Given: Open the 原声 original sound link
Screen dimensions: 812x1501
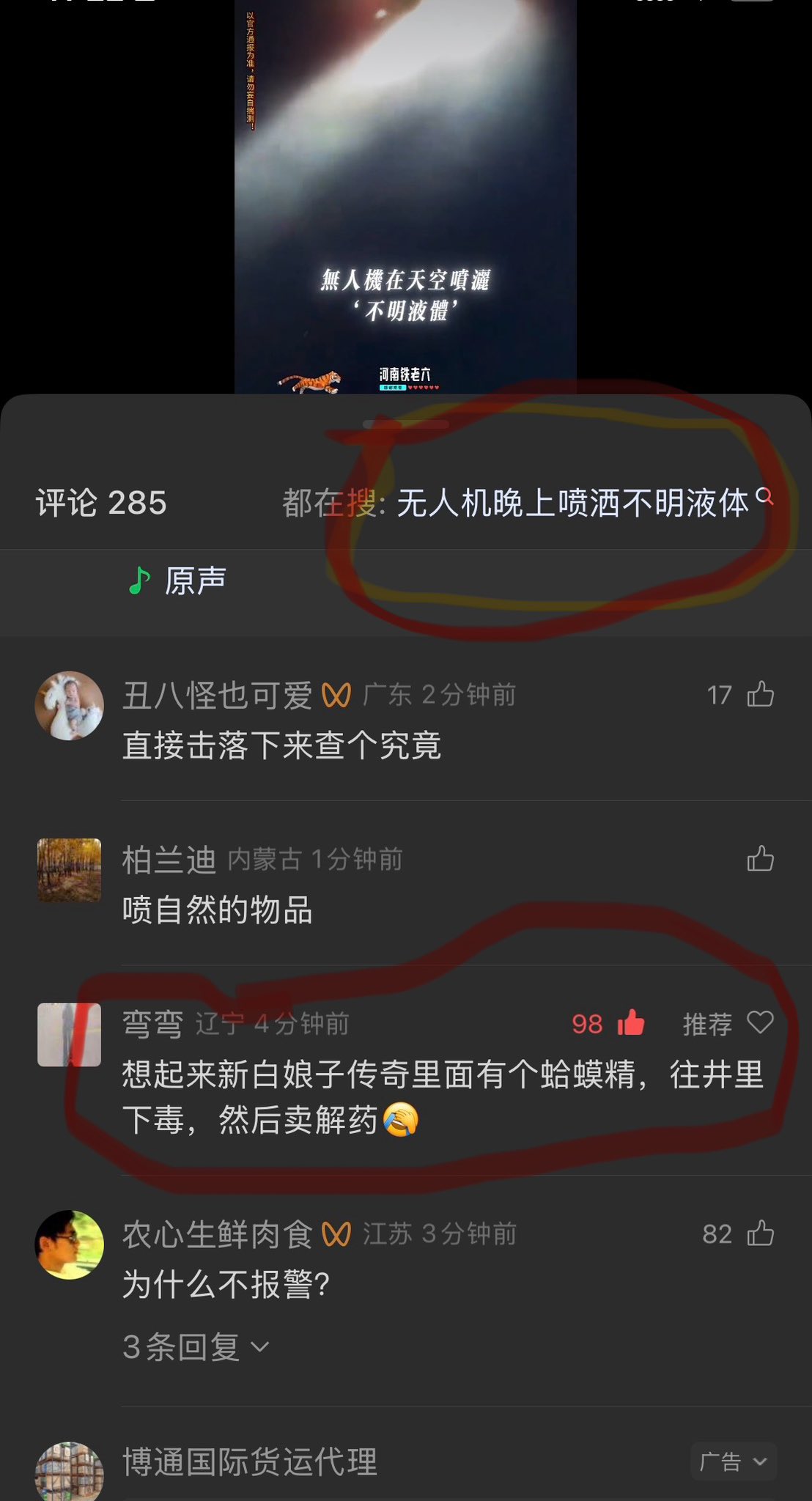Looking at the screenshot, I should click(178, 581).
